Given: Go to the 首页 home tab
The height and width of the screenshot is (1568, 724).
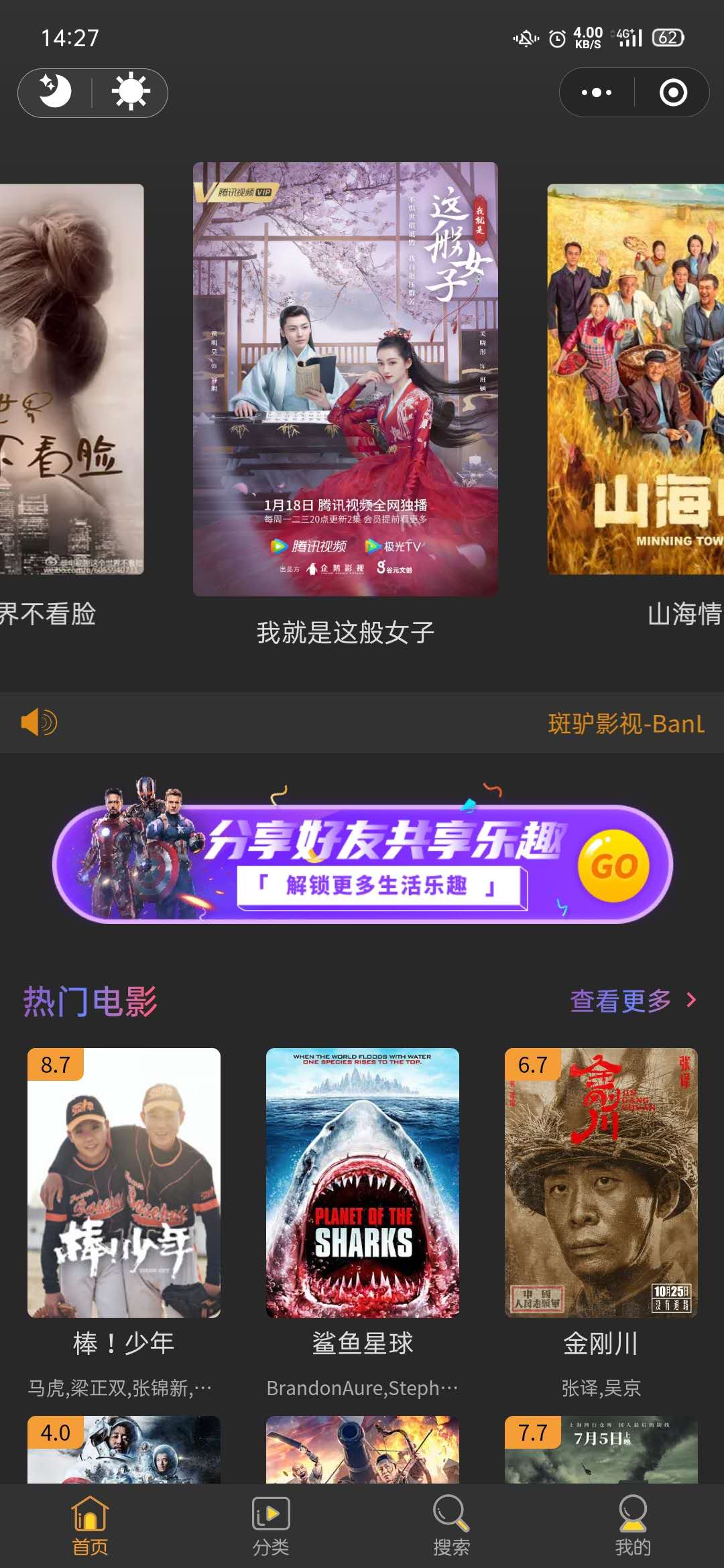Looking at the screenshot, I should [x=90, y=1525].
